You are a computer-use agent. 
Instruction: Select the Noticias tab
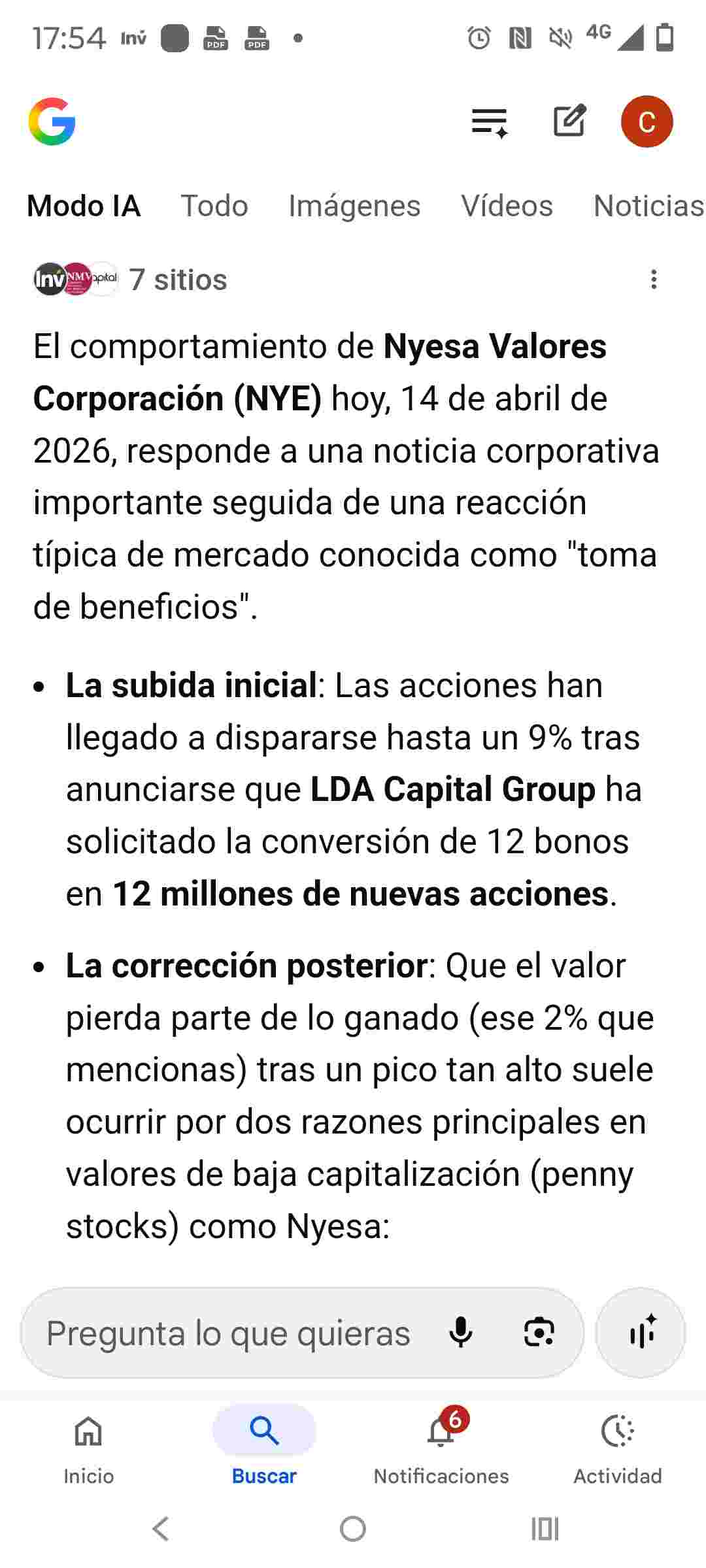click(648, 206)
